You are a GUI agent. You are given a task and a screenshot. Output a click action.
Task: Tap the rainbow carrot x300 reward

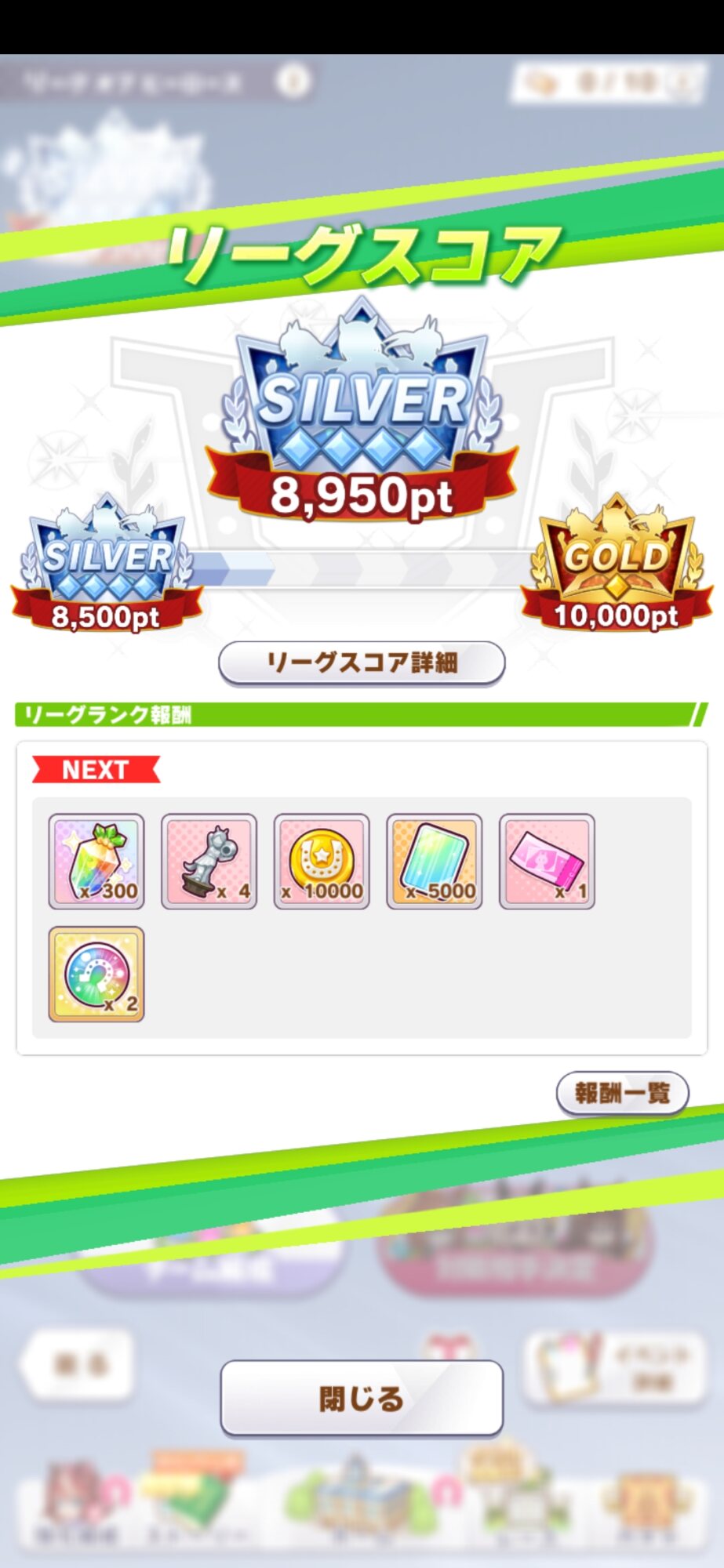tap(96, 862)
